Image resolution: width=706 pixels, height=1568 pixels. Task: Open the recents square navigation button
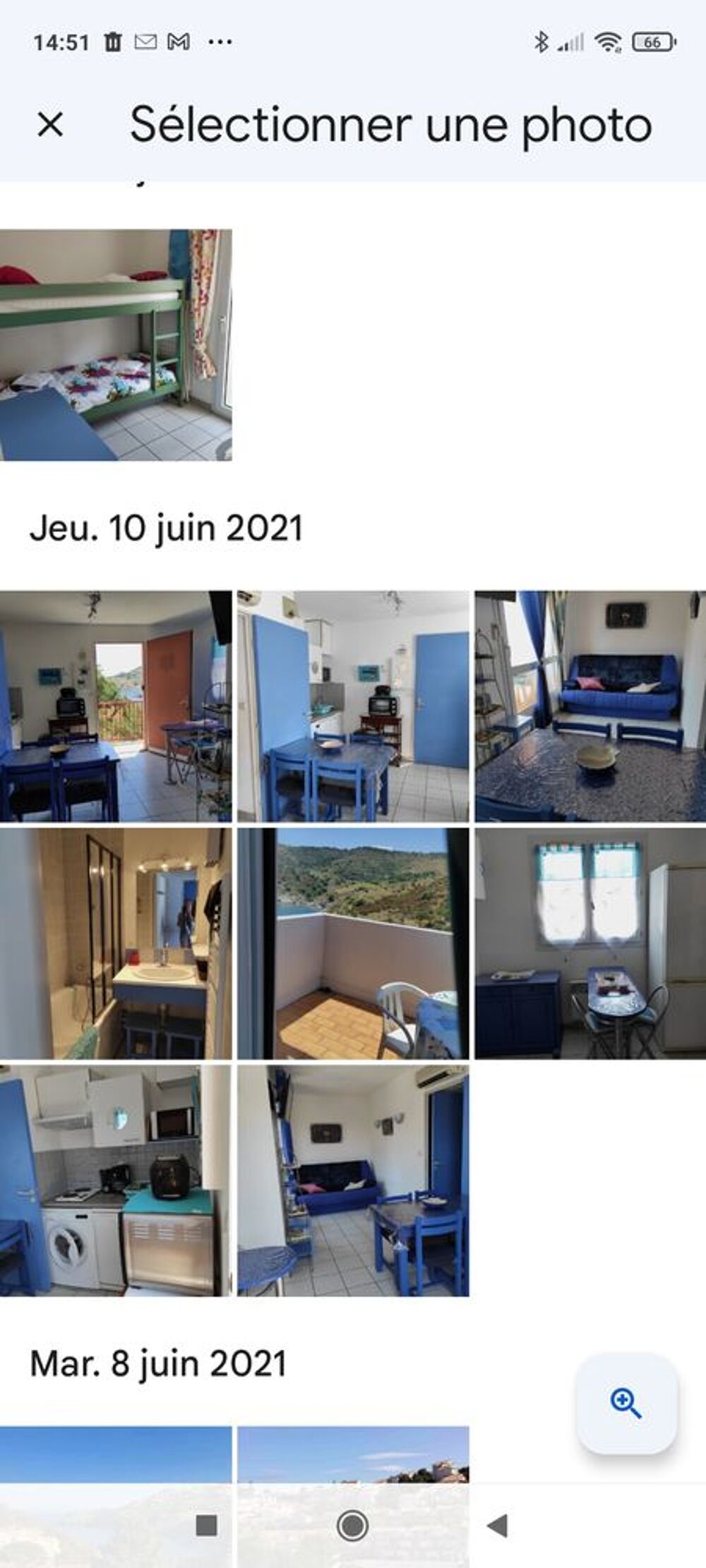point(205,1526)
